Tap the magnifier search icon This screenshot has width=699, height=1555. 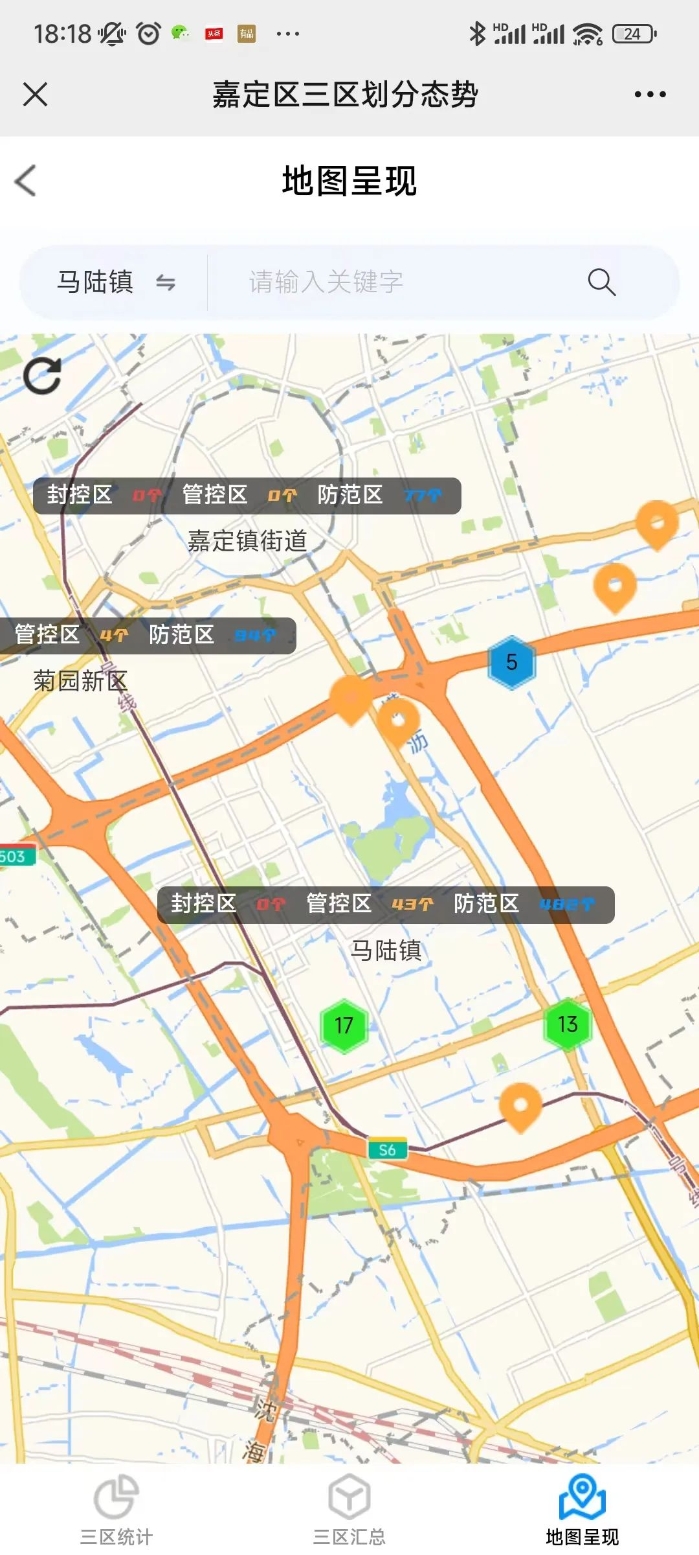point(601,283)
